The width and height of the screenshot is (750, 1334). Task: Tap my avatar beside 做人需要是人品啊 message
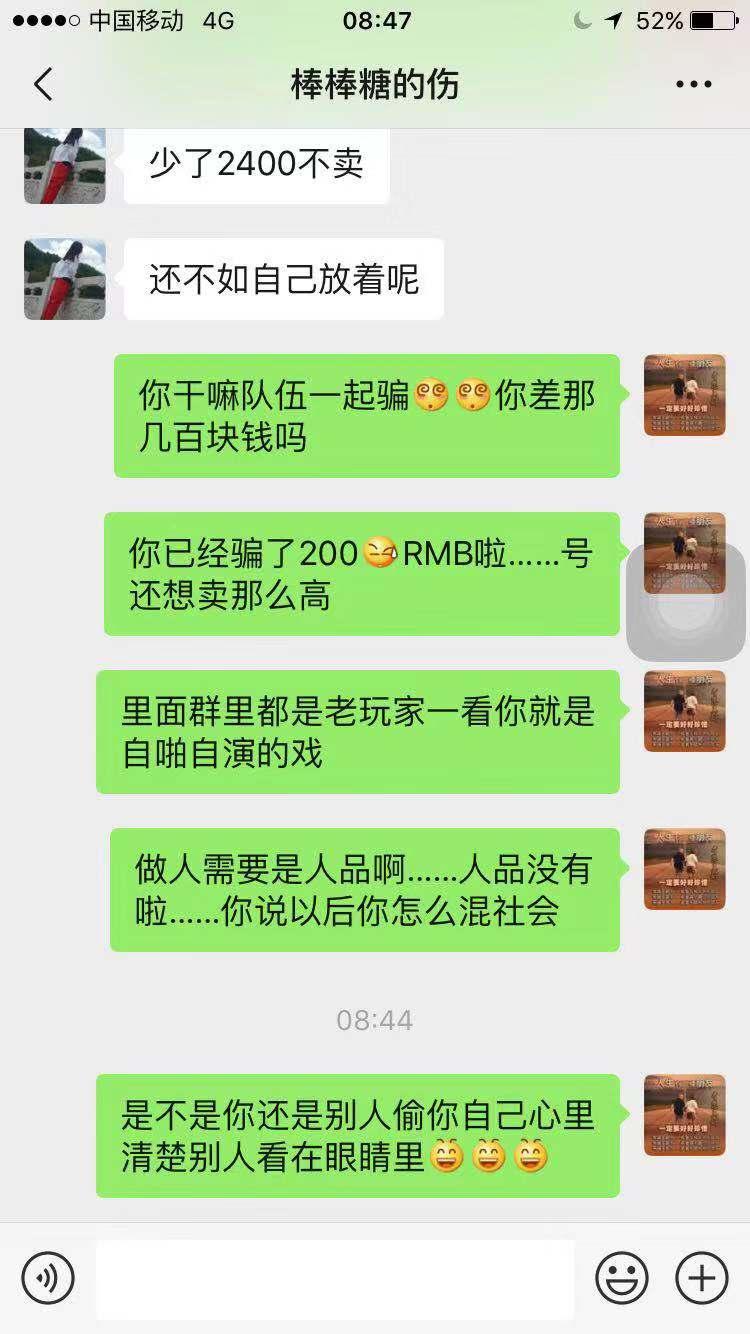(684, 869)
